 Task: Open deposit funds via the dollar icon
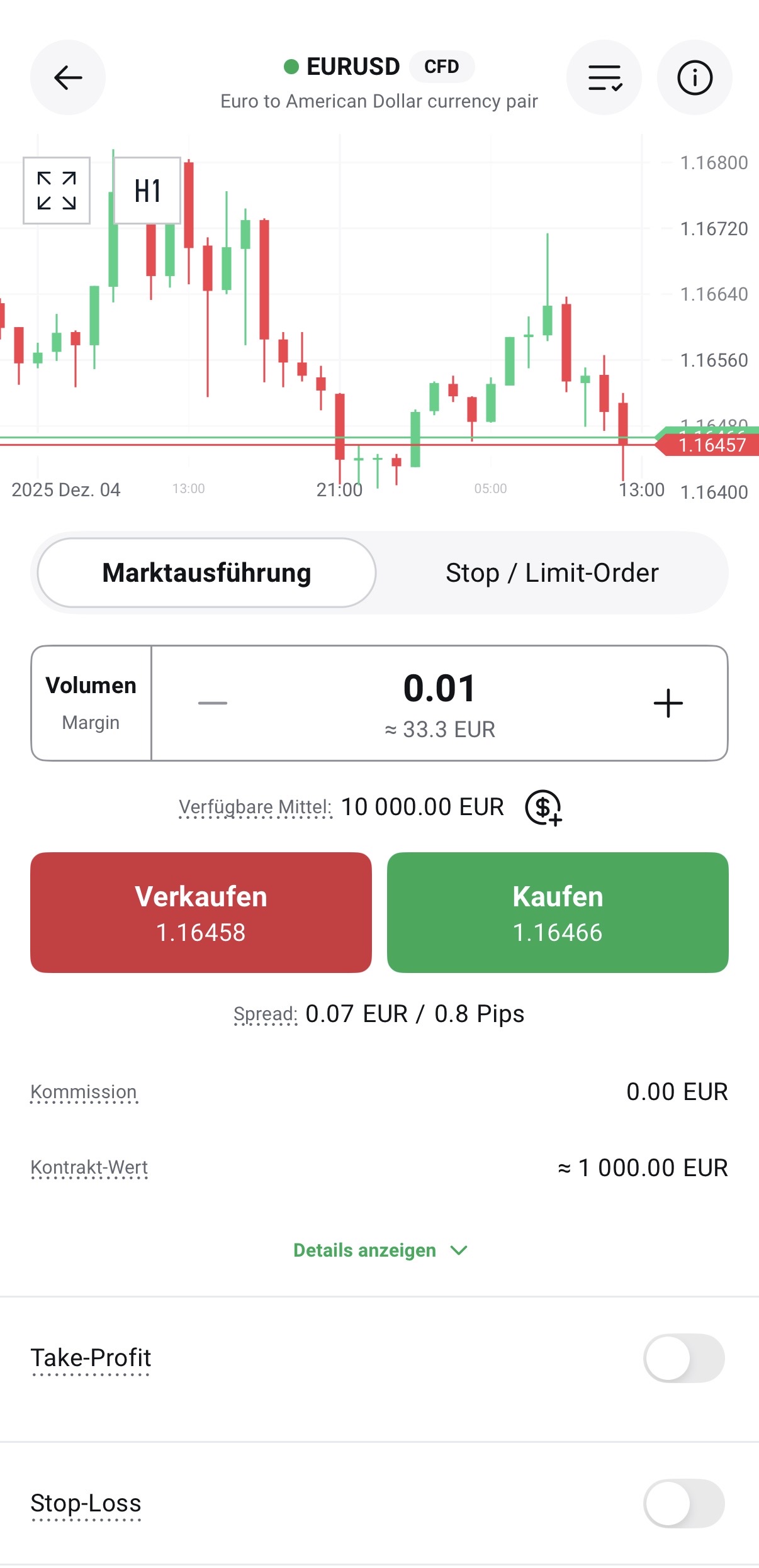(x=545, y=807)
